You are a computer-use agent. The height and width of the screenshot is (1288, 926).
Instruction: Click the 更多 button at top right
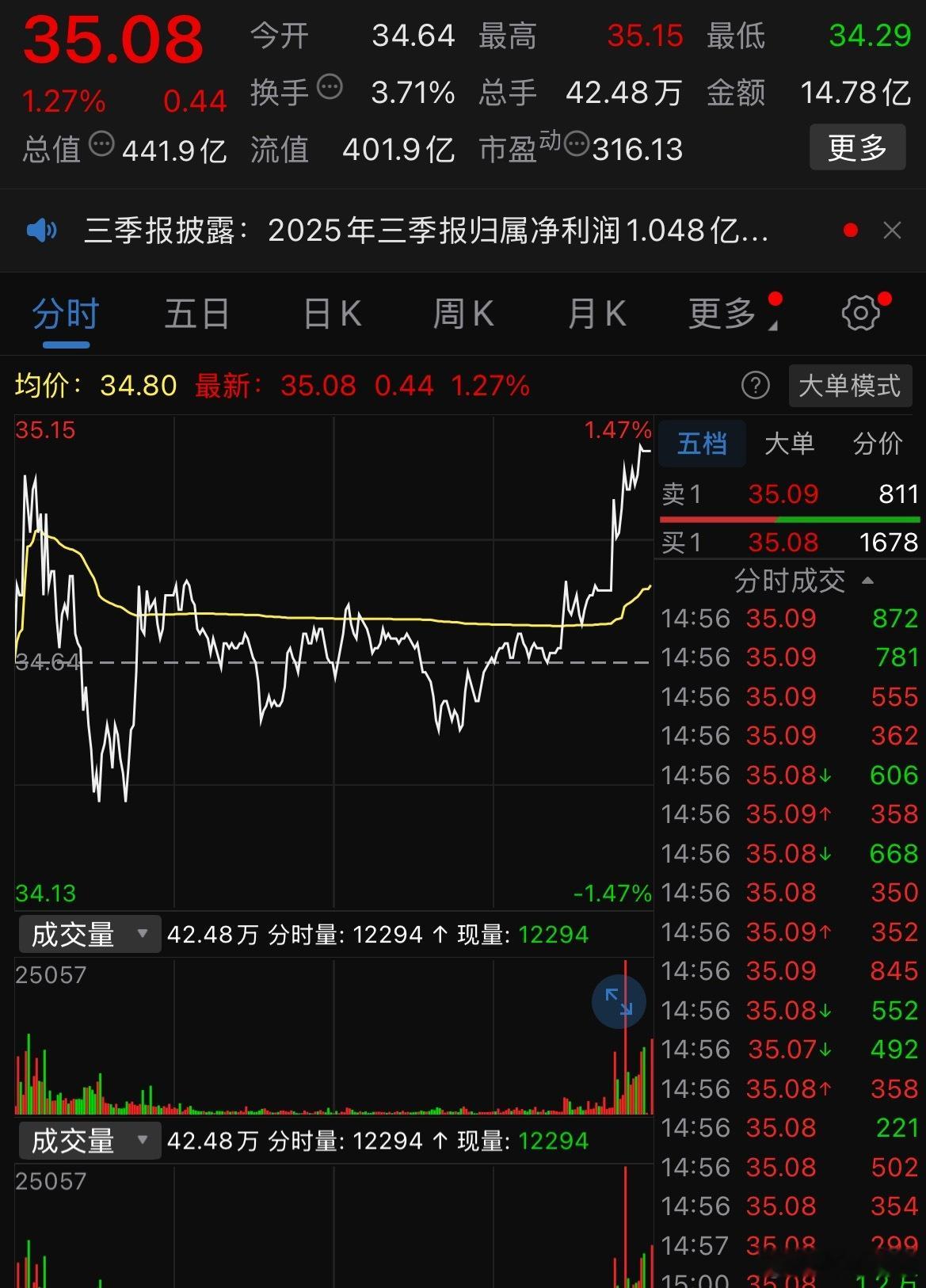point(856,147)
